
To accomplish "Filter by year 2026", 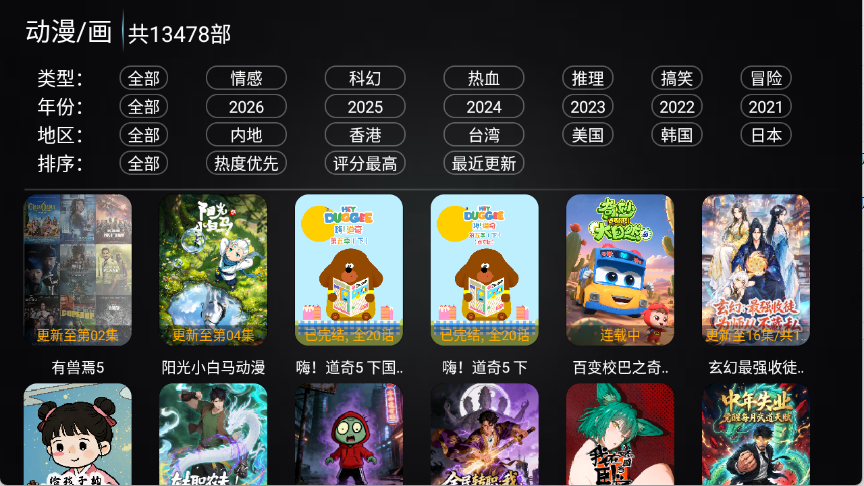I will tap(246, 106).
